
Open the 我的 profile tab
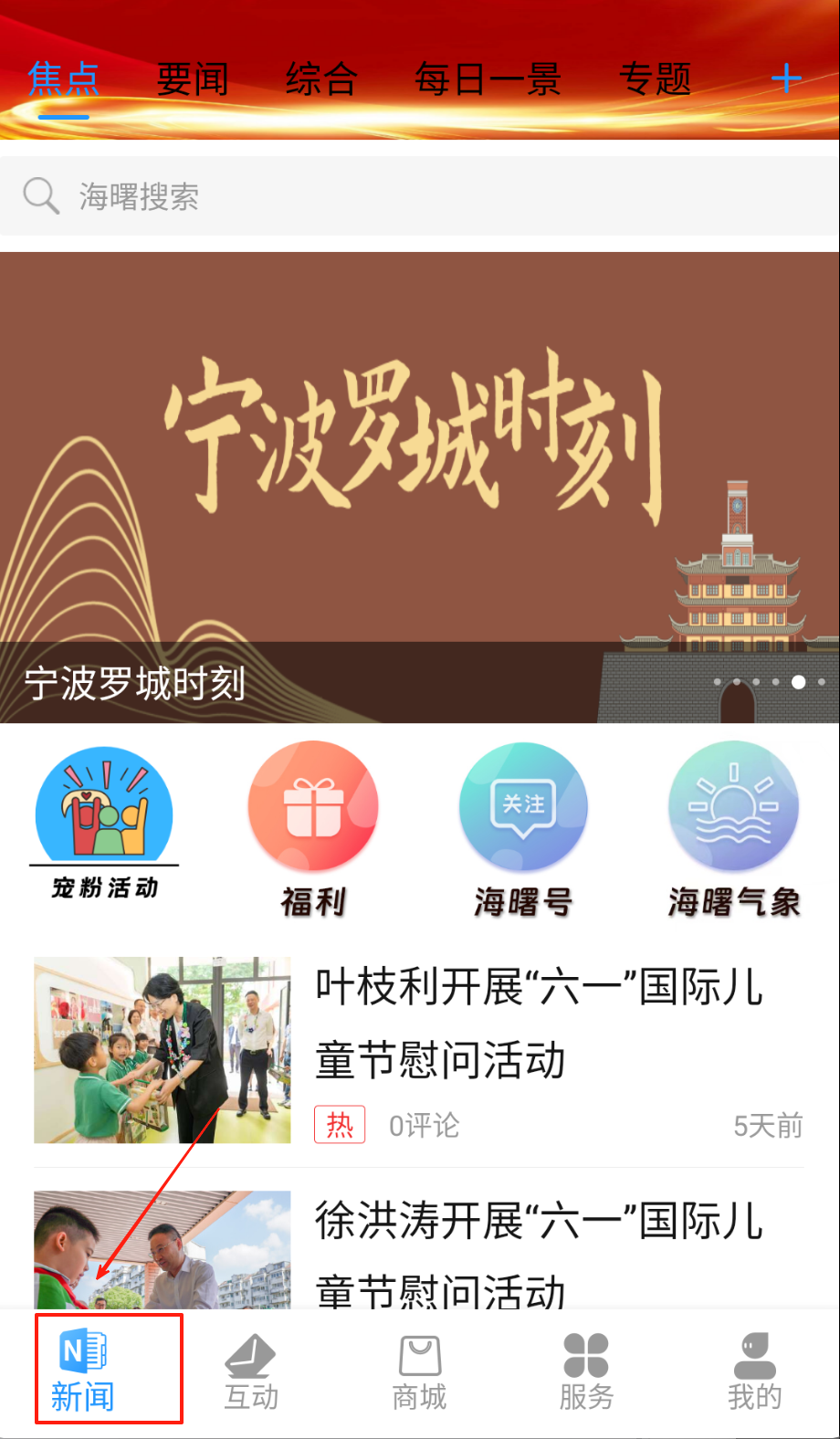click(754, 1371)
